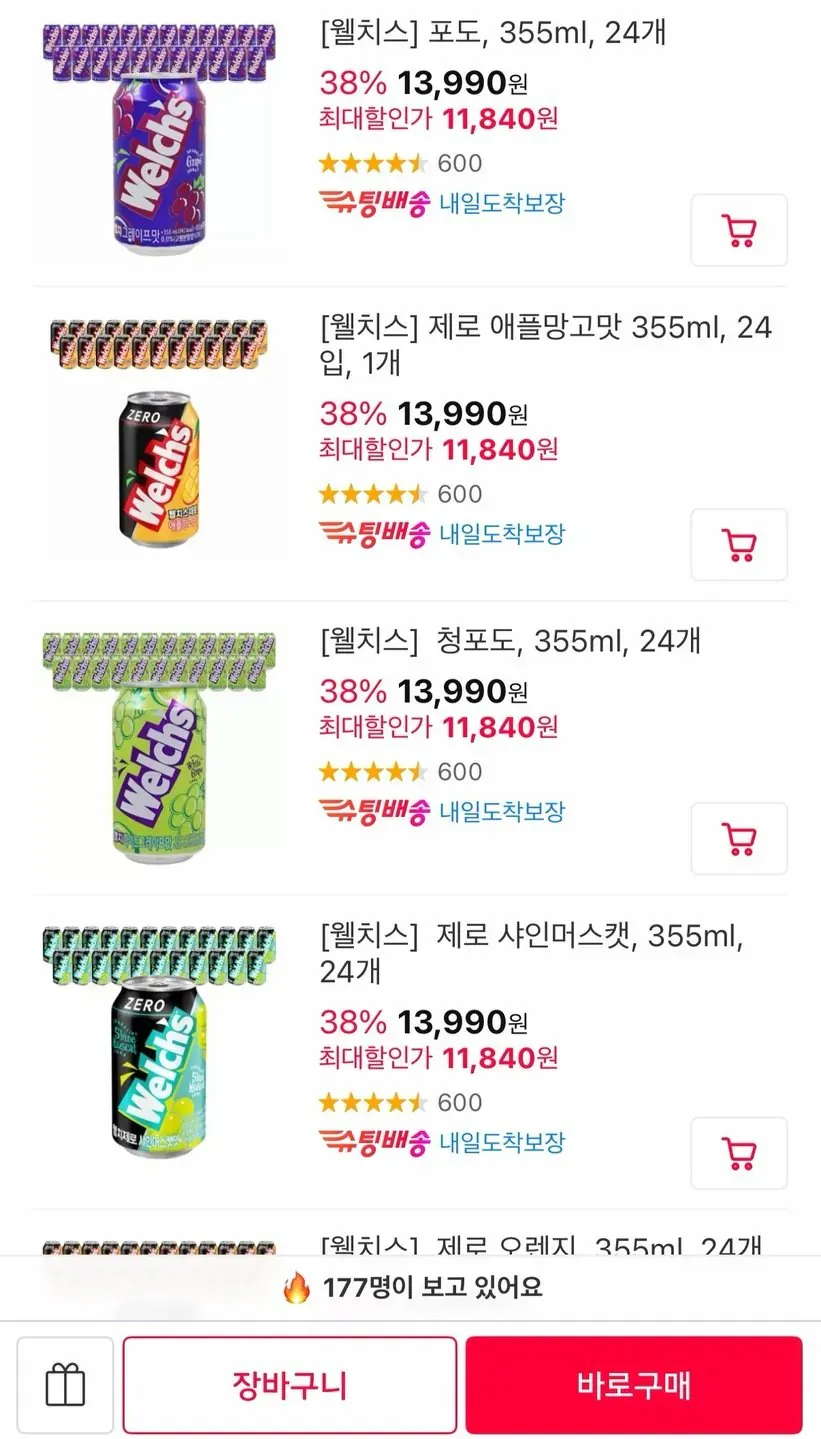Open the 웰치스 포도 355ml product
The image size is (821, 1439).
pos(493,33)
